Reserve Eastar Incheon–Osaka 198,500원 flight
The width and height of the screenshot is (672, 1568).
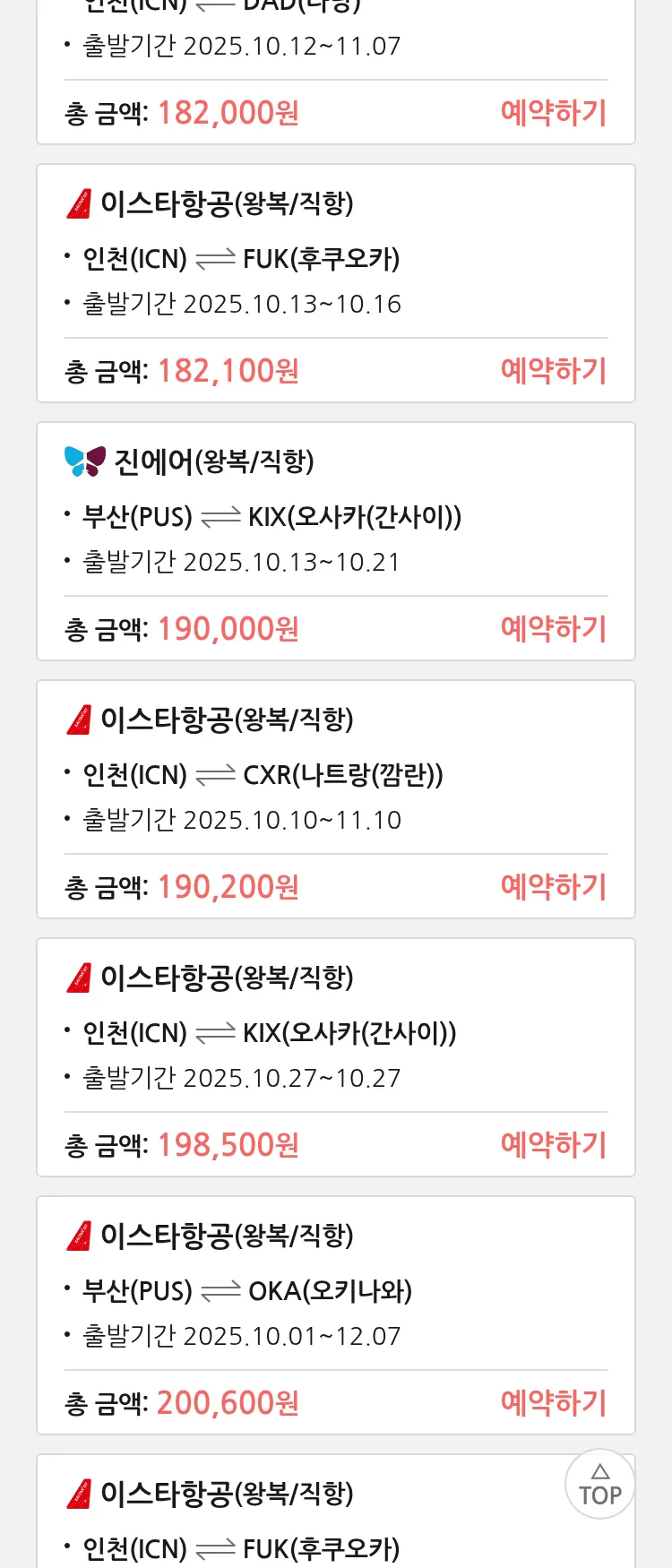(x=553, y=1145)
